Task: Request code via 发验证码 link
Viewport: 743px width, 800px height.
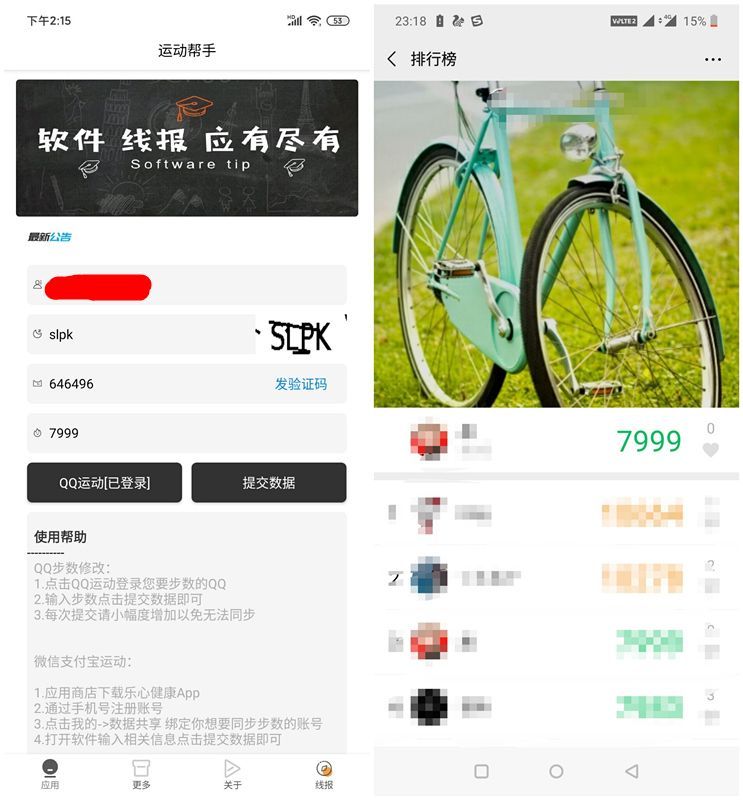Action: (301, 384)
